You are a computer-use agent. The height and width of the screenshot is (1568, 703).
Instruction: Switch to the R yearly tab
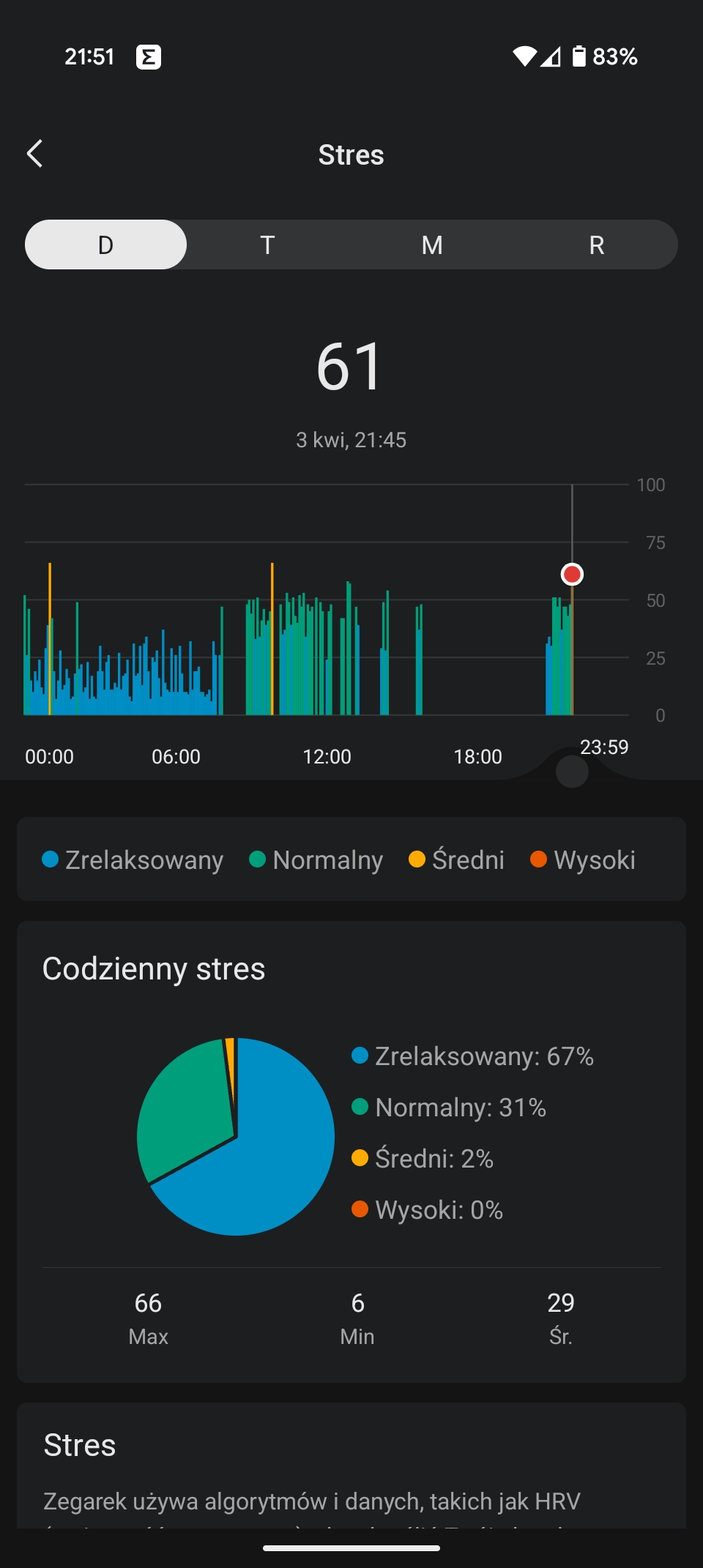597,244
